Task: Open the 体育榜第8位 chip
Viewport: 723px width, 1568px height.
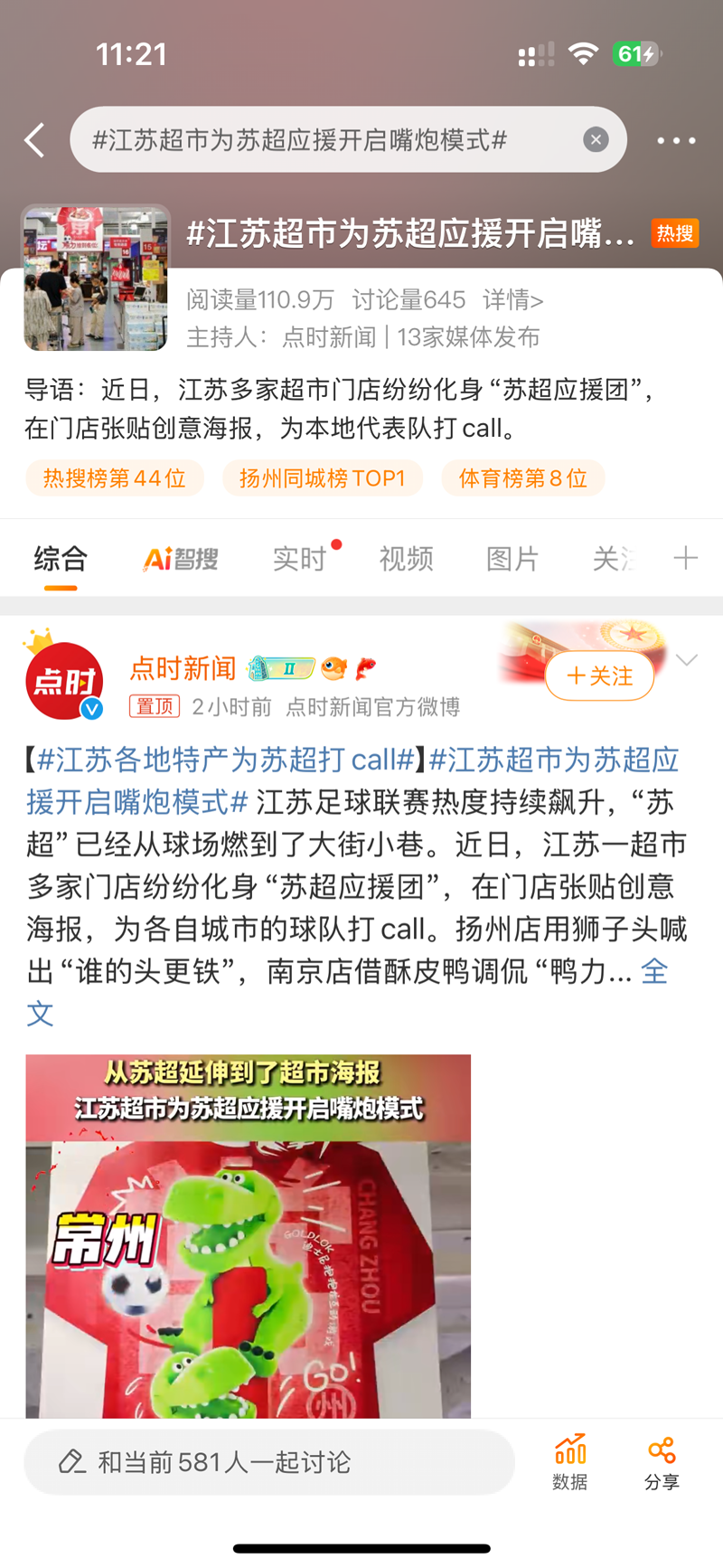Action: click(523, 477)
